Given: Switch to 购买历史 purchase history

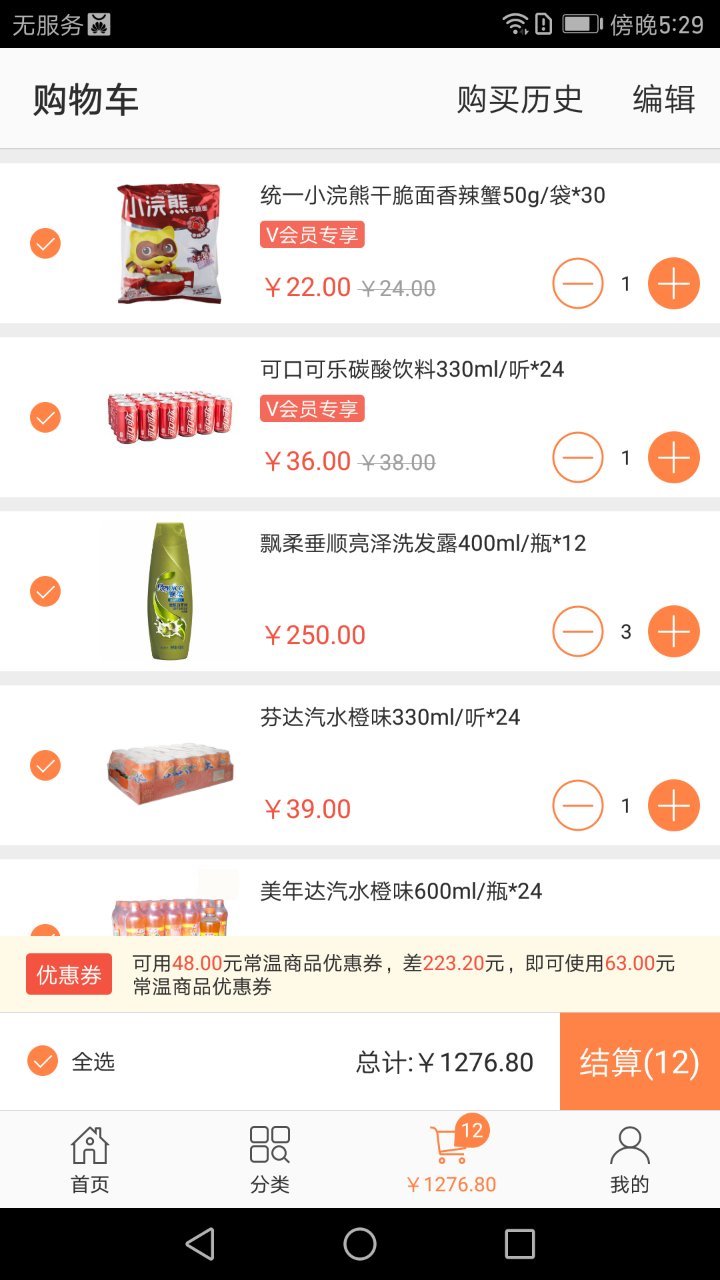Looking at the screenshot, I should coord(521,100).
